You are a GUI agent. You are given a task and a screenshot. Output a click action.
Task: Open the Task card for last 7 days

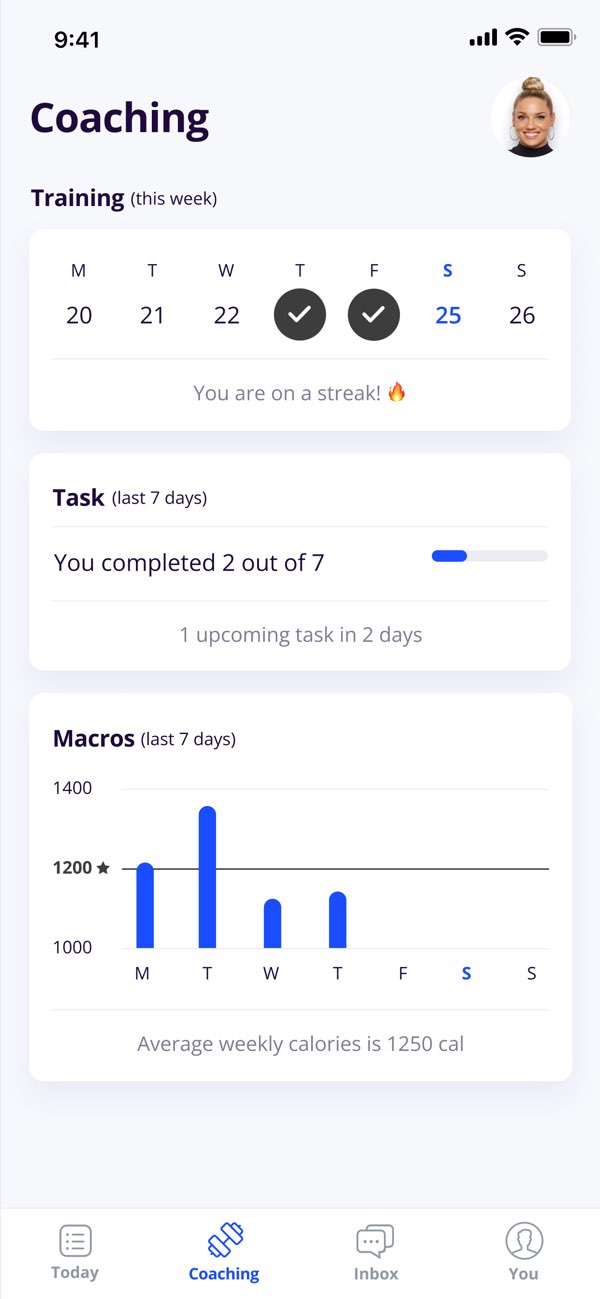[300, 561]
